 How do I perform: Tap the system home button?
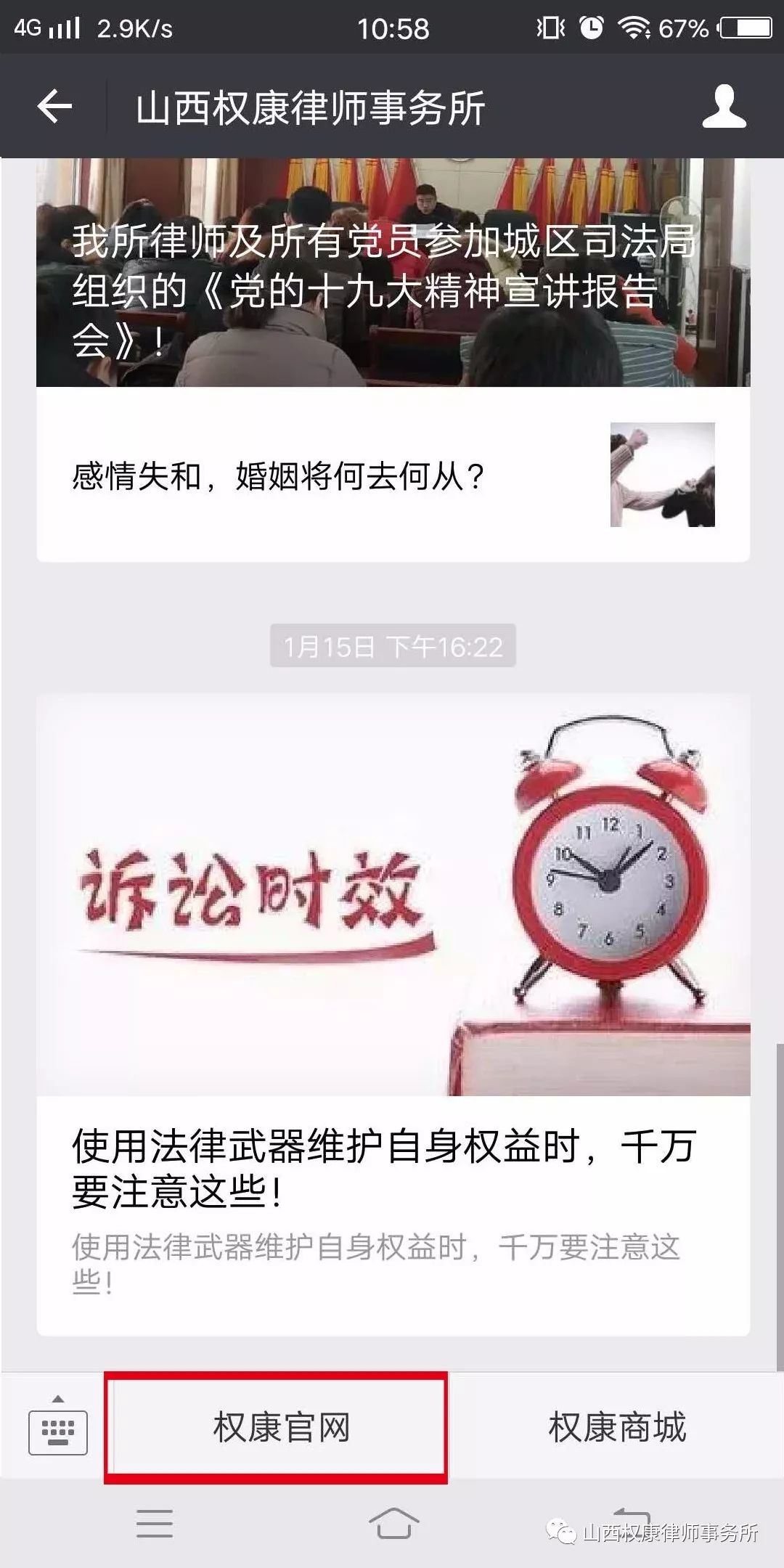[393, 1523]
